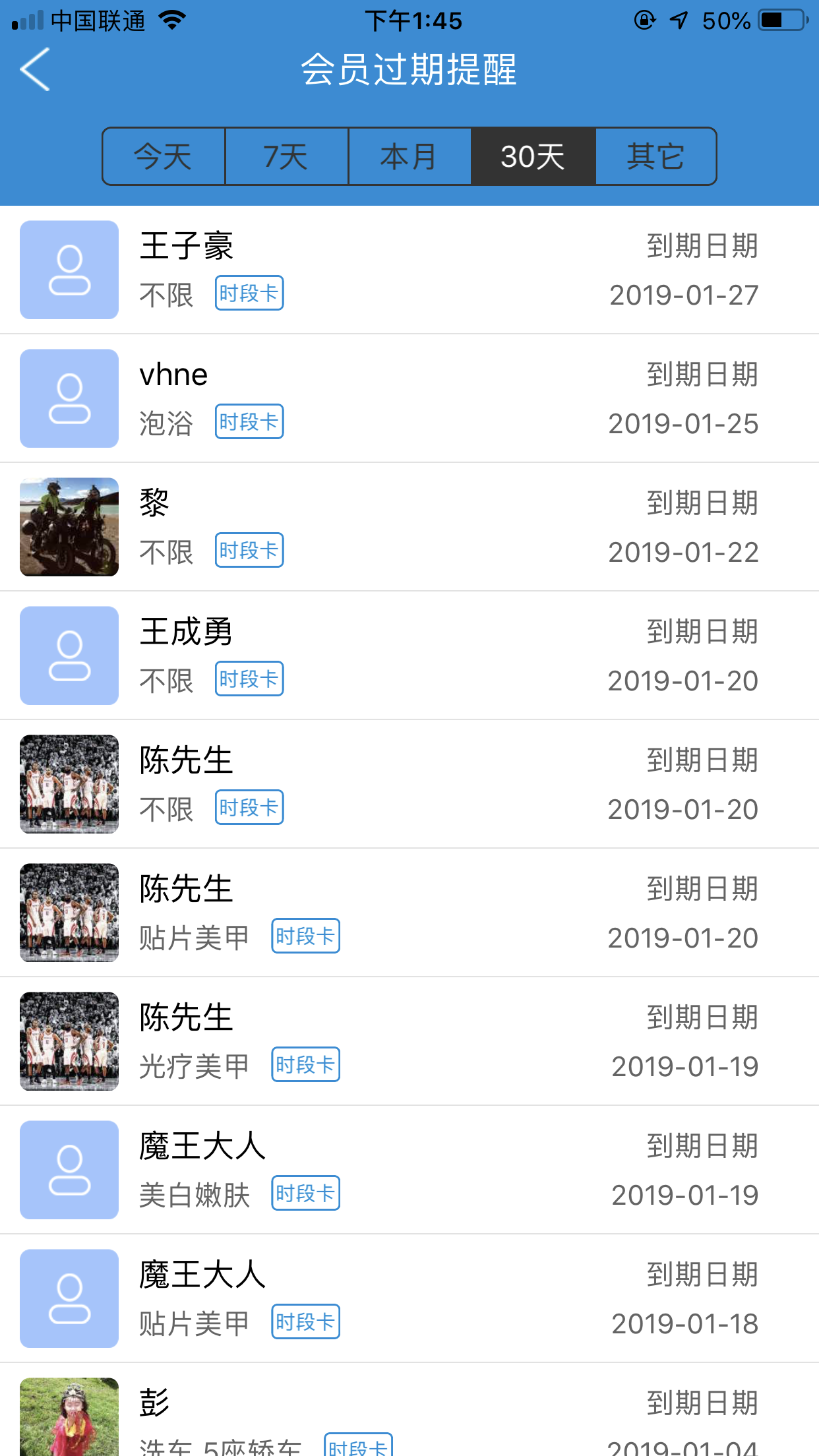
Task: Open 魔王大人's 贴片美甲 row
Action: (x=409, y=1298)
